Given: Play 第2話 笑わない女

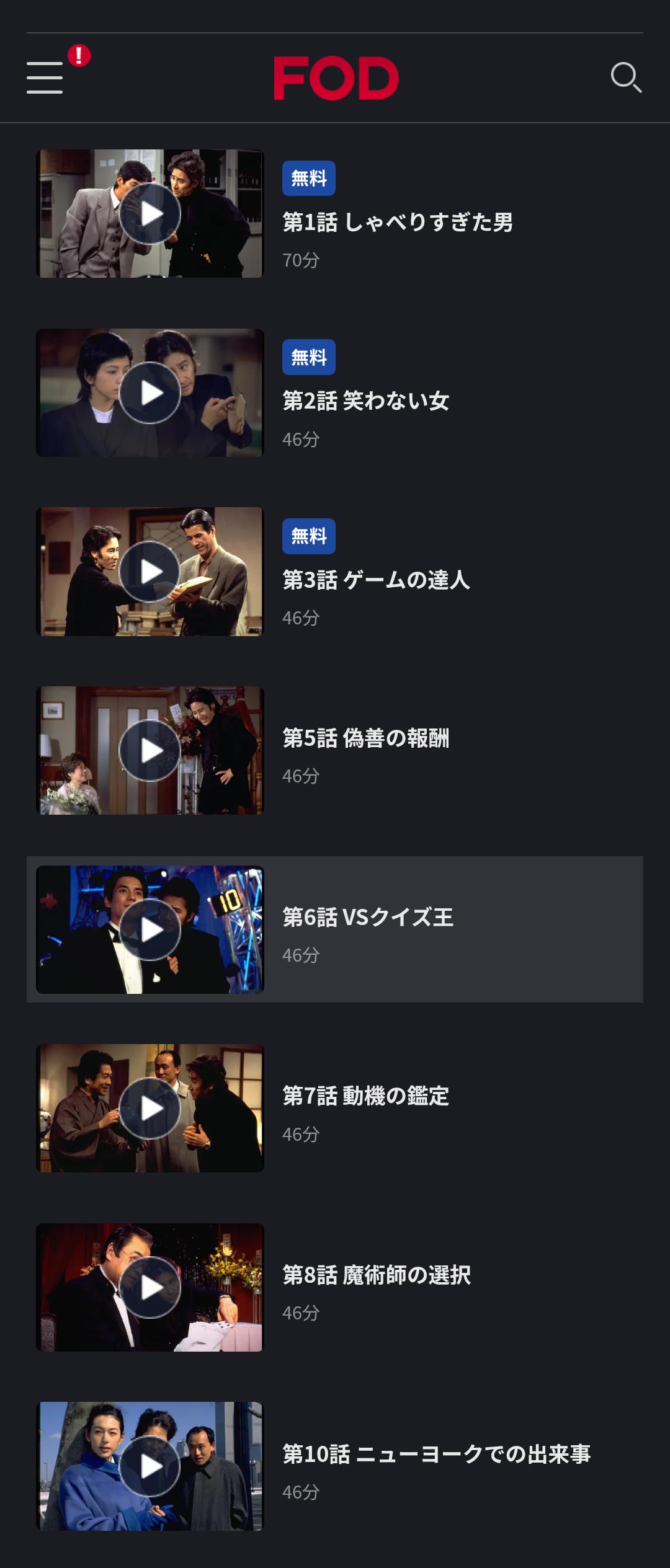Looking at the screenshot, I should tap(150, 393).
